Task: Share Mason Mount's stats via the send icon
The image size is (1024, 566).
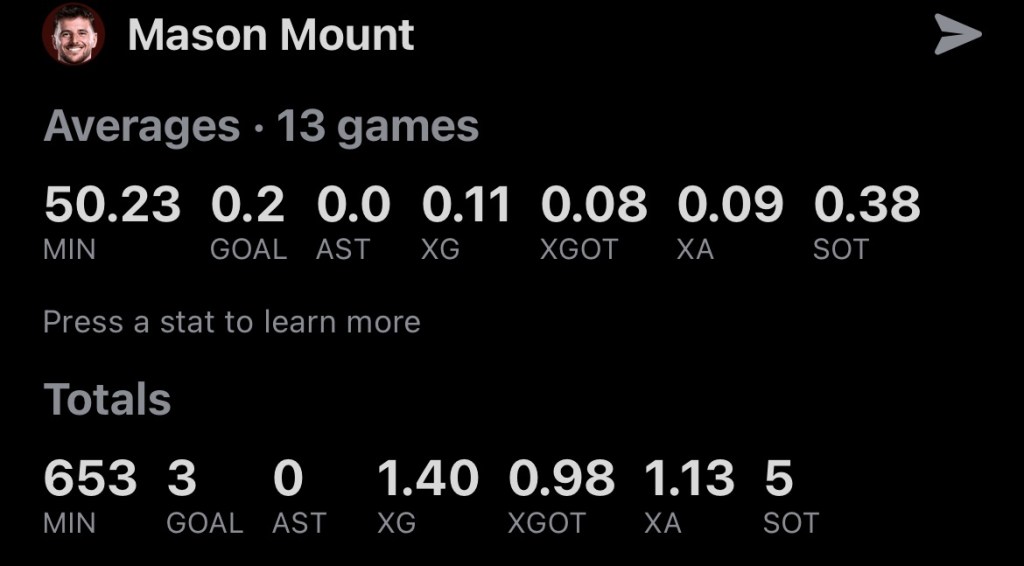Action: click(x=957, y=35)
